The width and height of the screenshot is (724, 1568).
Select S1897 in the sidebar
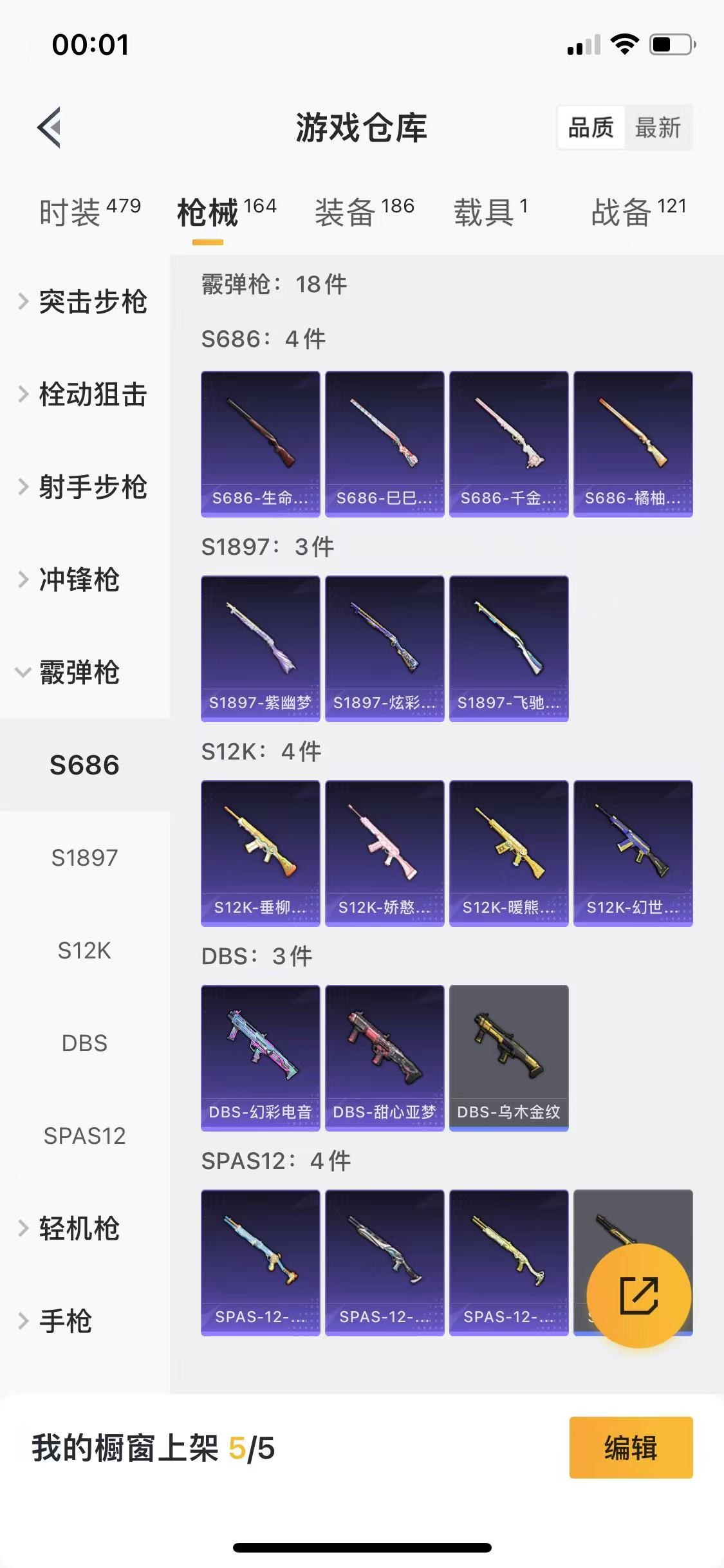84,857
